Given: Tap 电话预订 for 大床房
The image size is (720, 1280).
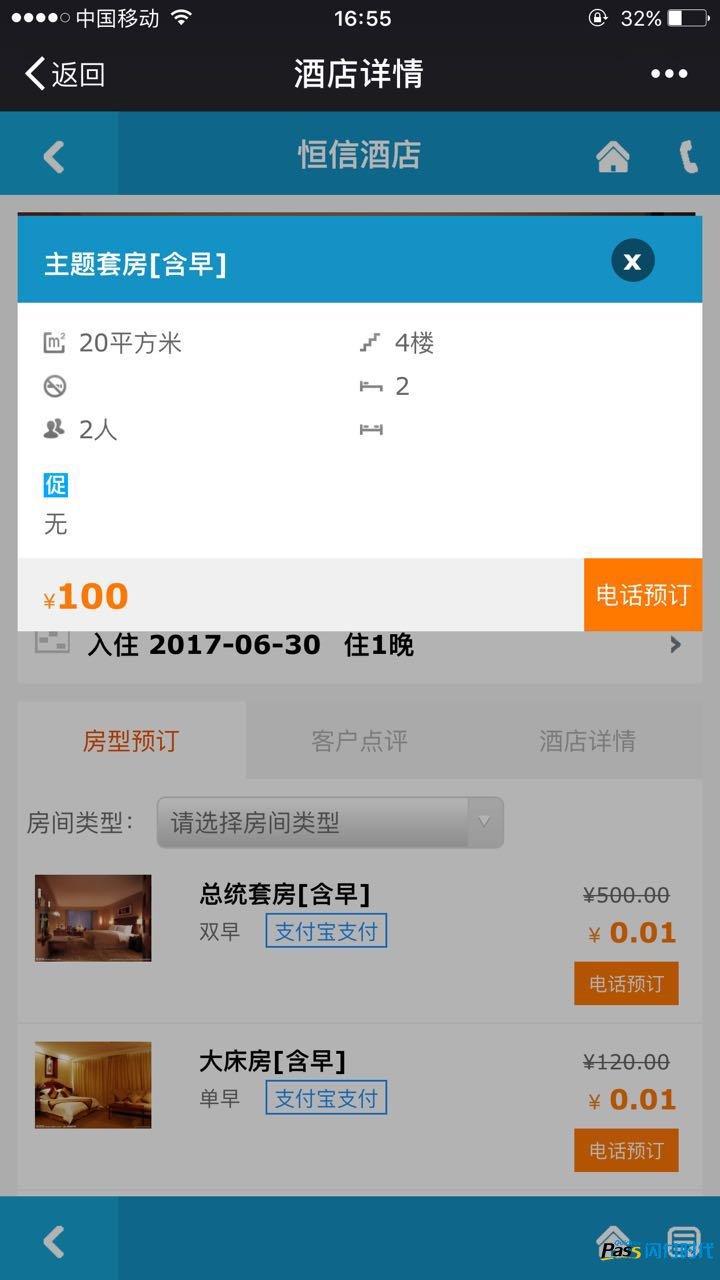Looking at the screenshot, I should pyautogui.click(x=626, y=1151).
